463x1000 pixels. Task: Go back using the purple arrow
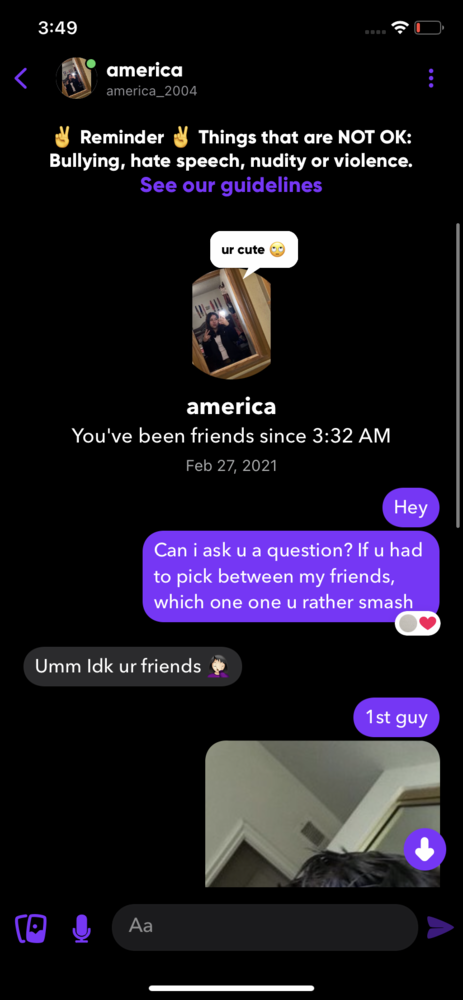coord(21,78)
